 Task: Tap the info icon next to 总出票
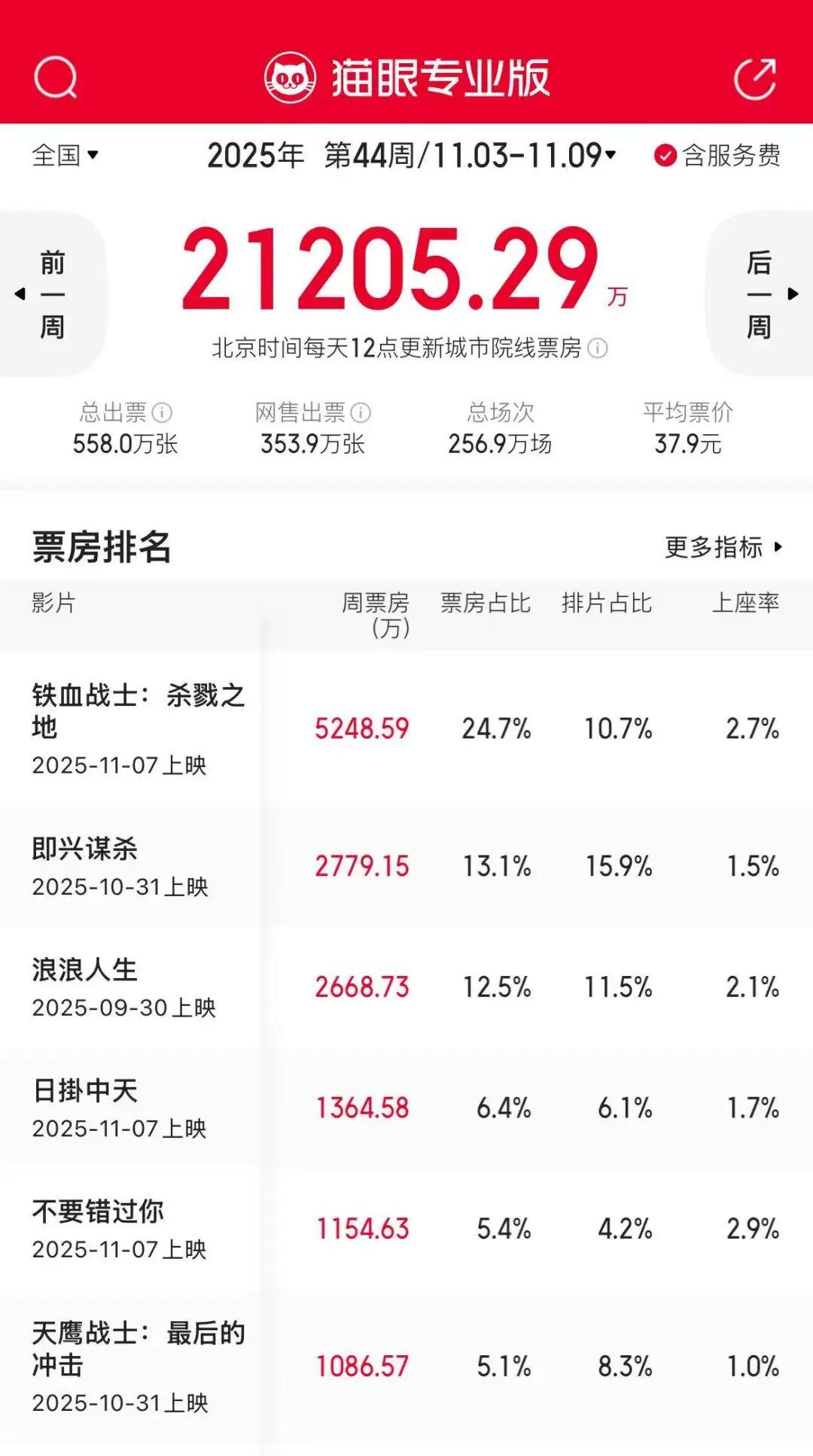click(160, 412)
